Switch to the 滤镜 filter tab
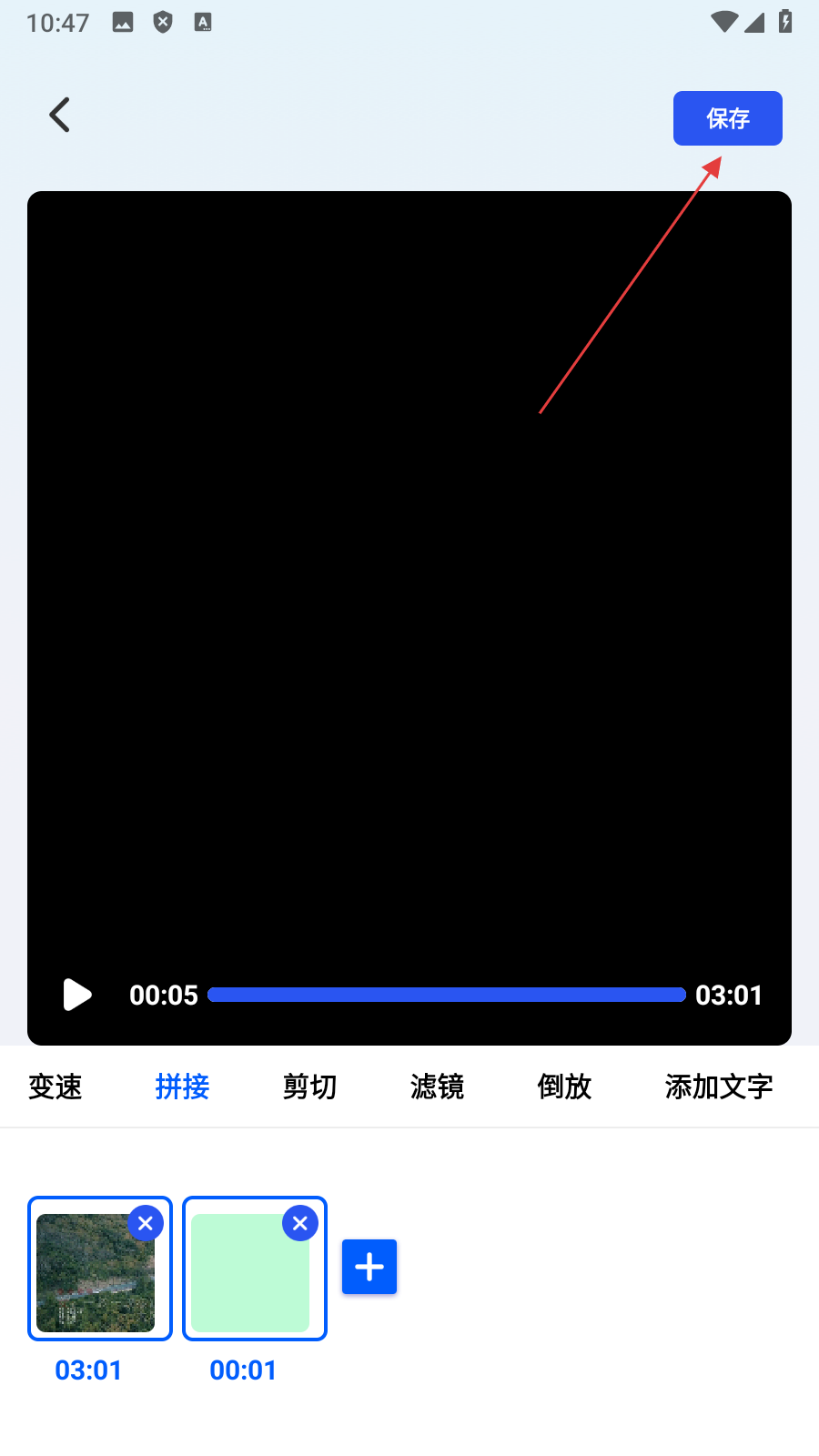Viewport: 819px width, 1456px height. click(x=437, y=1087)
